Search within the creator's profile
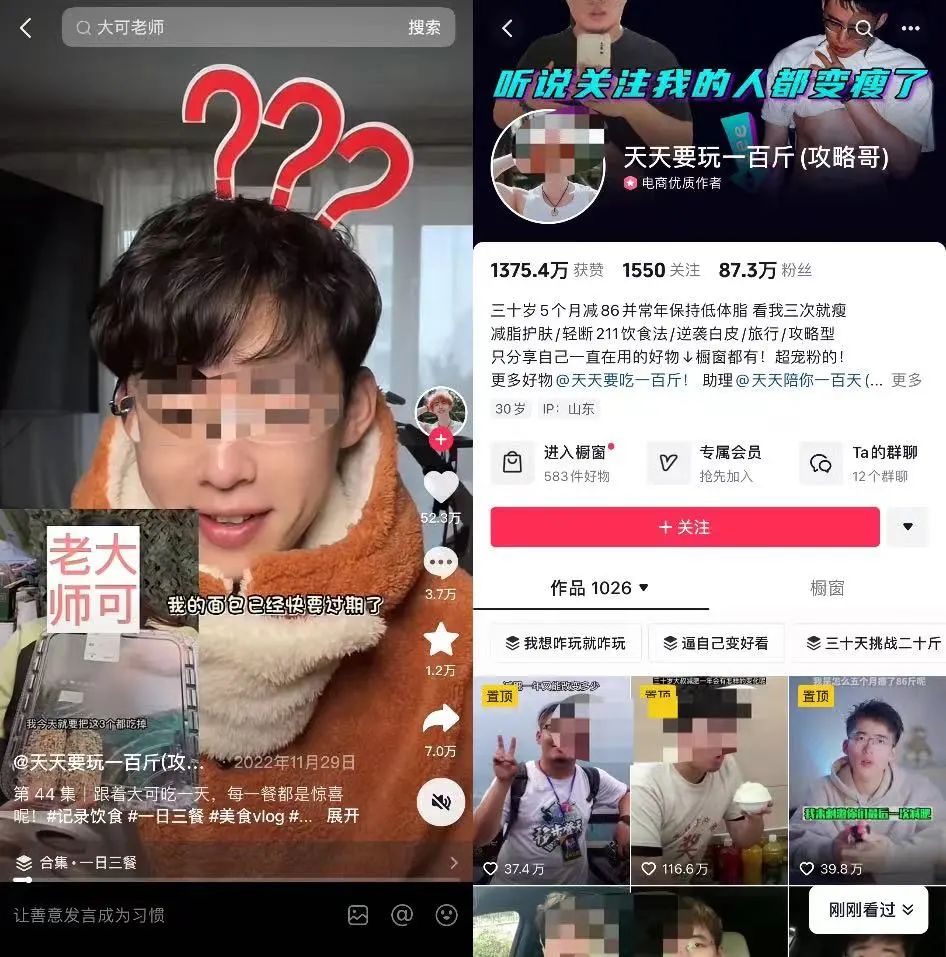The image size is (946, 957). [864, 29]
